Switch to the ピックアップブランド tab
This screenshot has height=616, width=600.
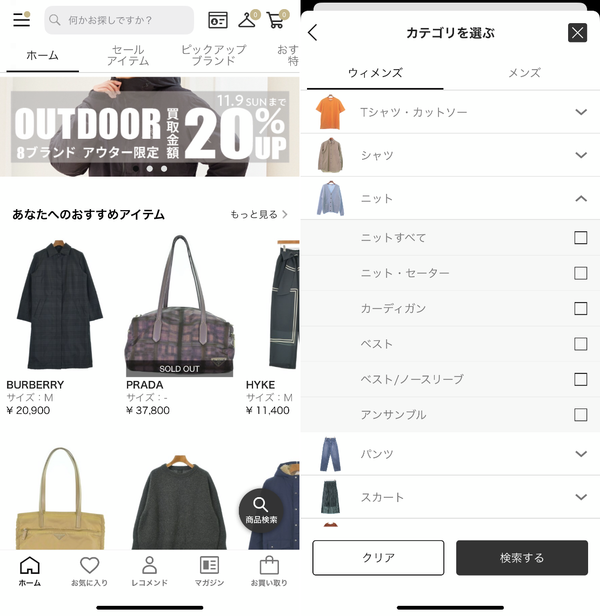[x=214, y=55]
